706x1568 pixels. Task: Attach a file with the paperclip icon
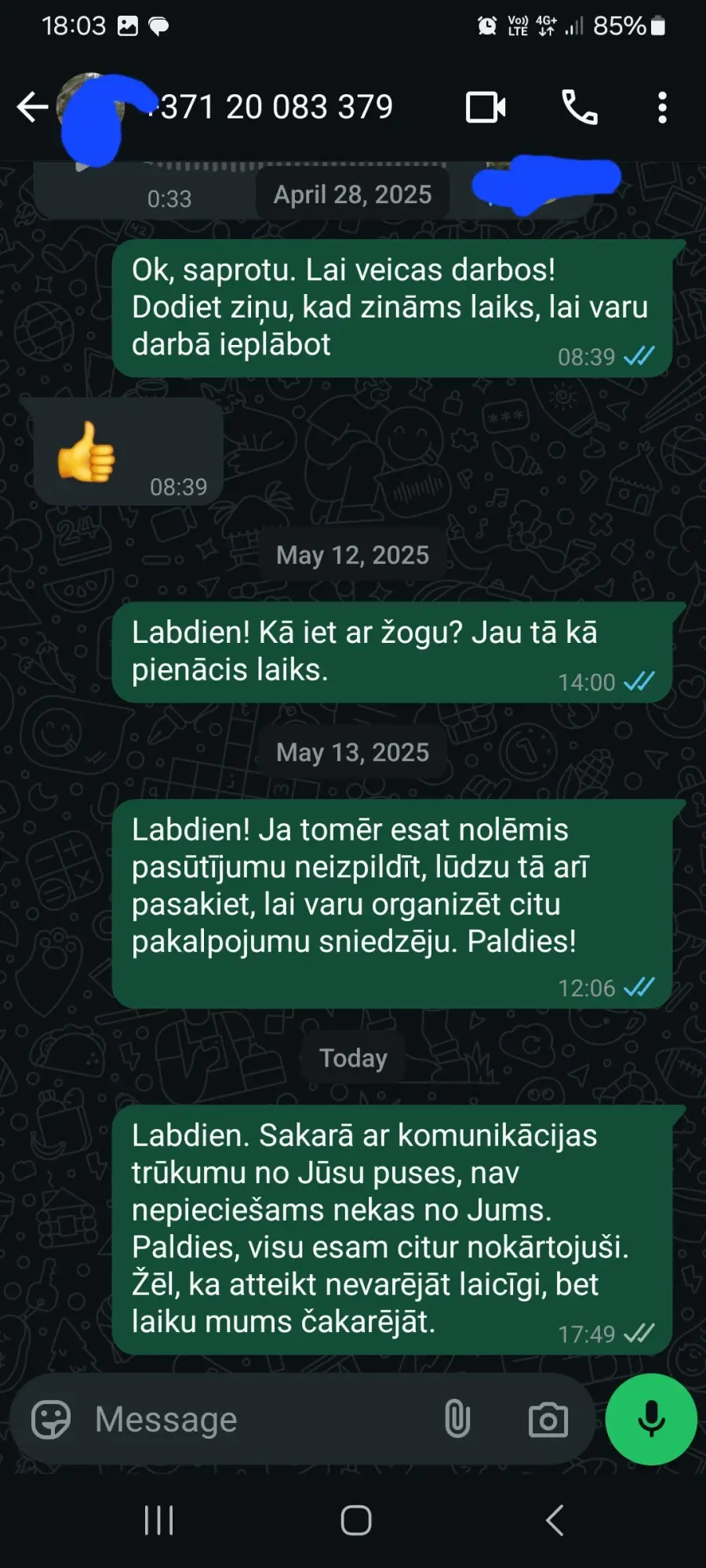pyautogui.click(x=457, y=1419)
